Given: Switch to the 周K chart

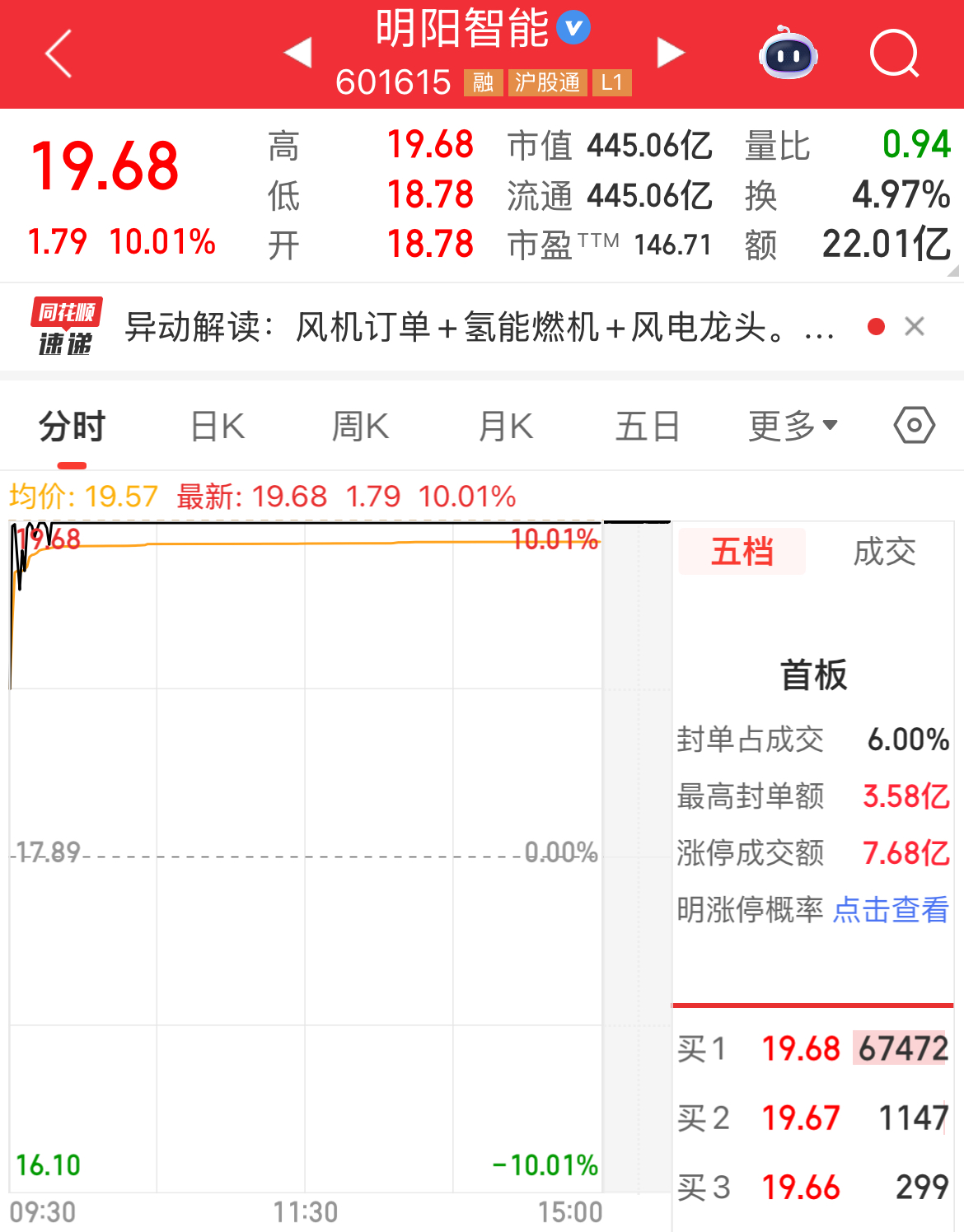Looking at the screenshot, I should [x=360, y=427].
